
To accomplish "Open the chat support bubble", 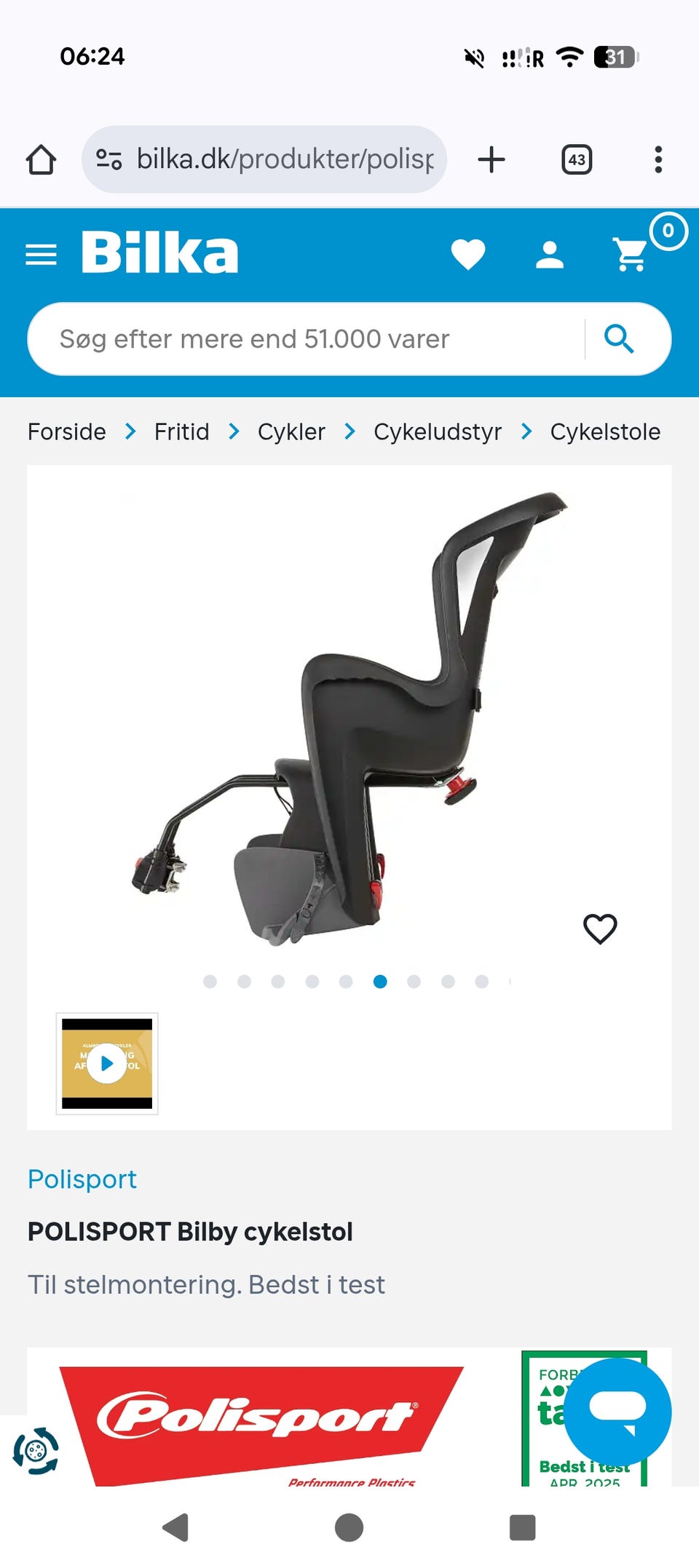I will coord(617,1412).
